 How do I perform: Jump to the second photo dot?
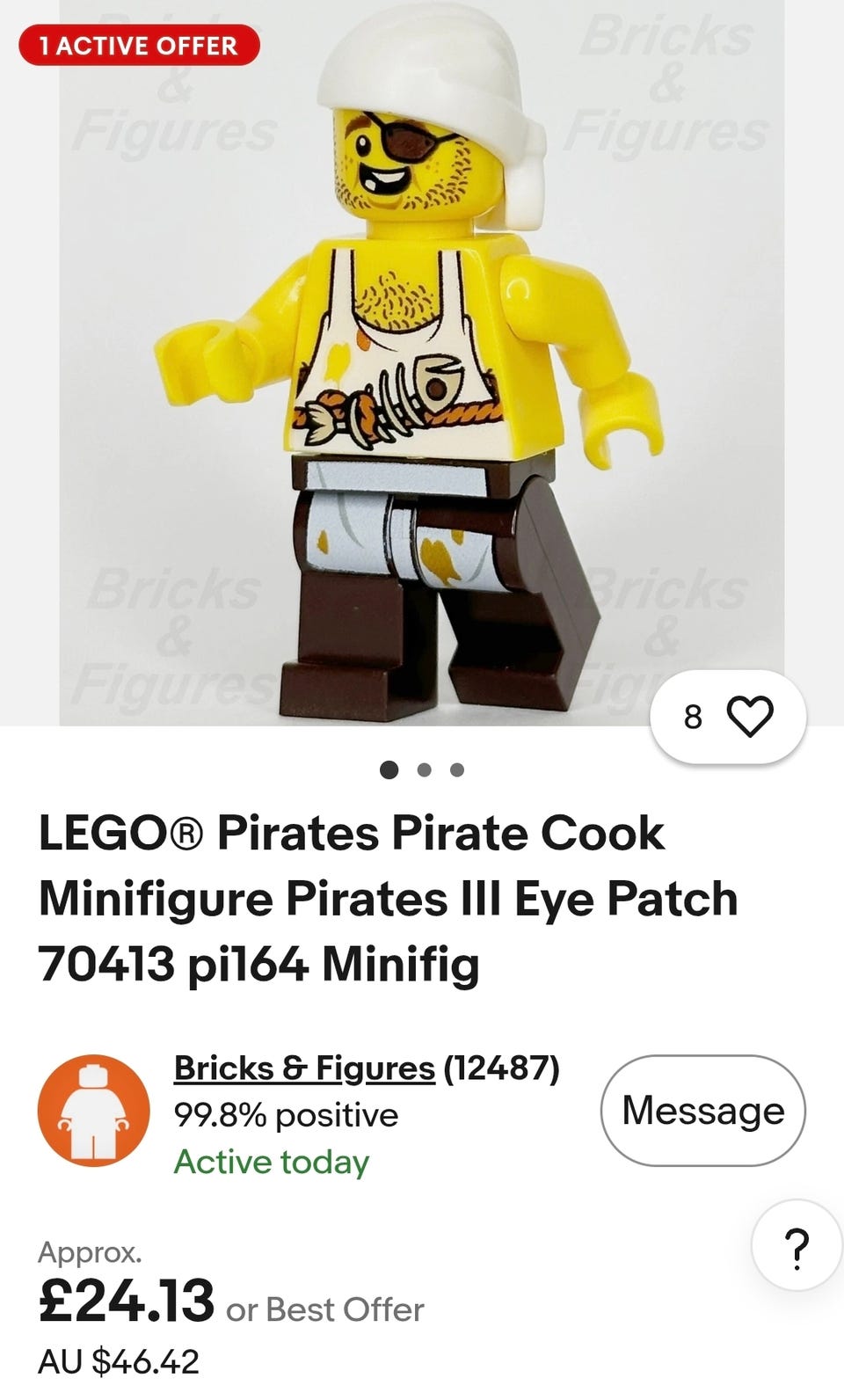click(x=424, y=770)
